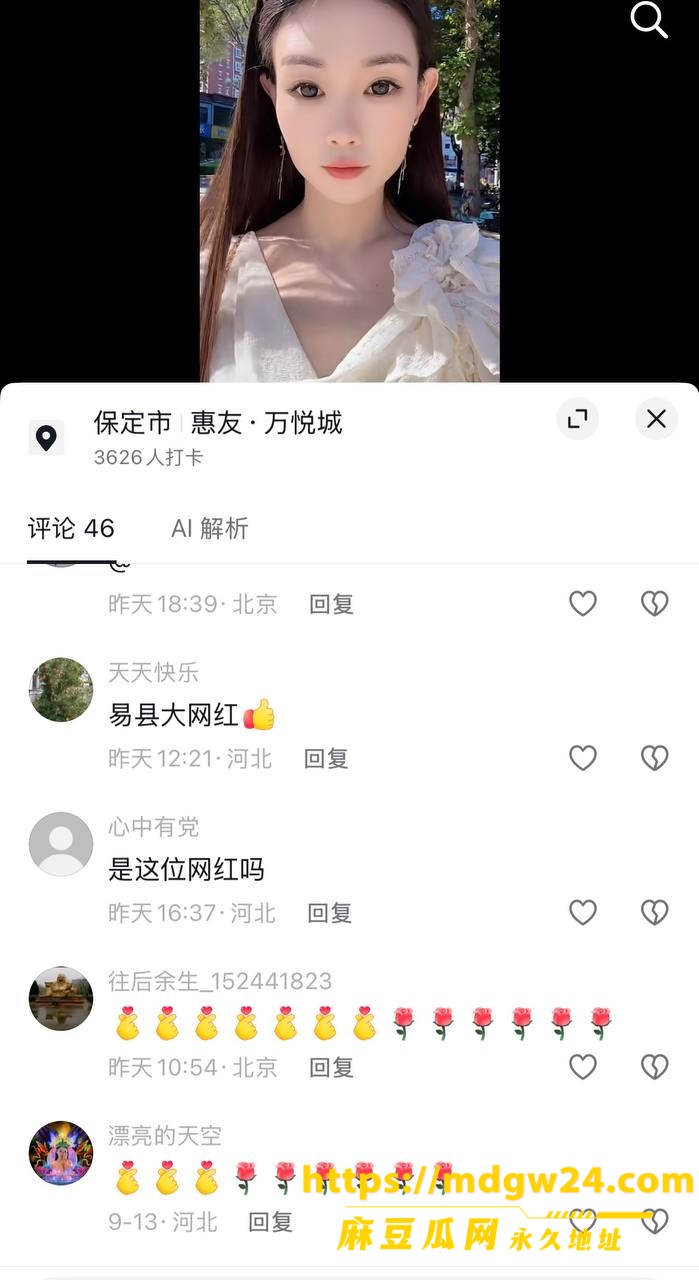Like the comment posted 昨天 18:39

coord(583,603)
